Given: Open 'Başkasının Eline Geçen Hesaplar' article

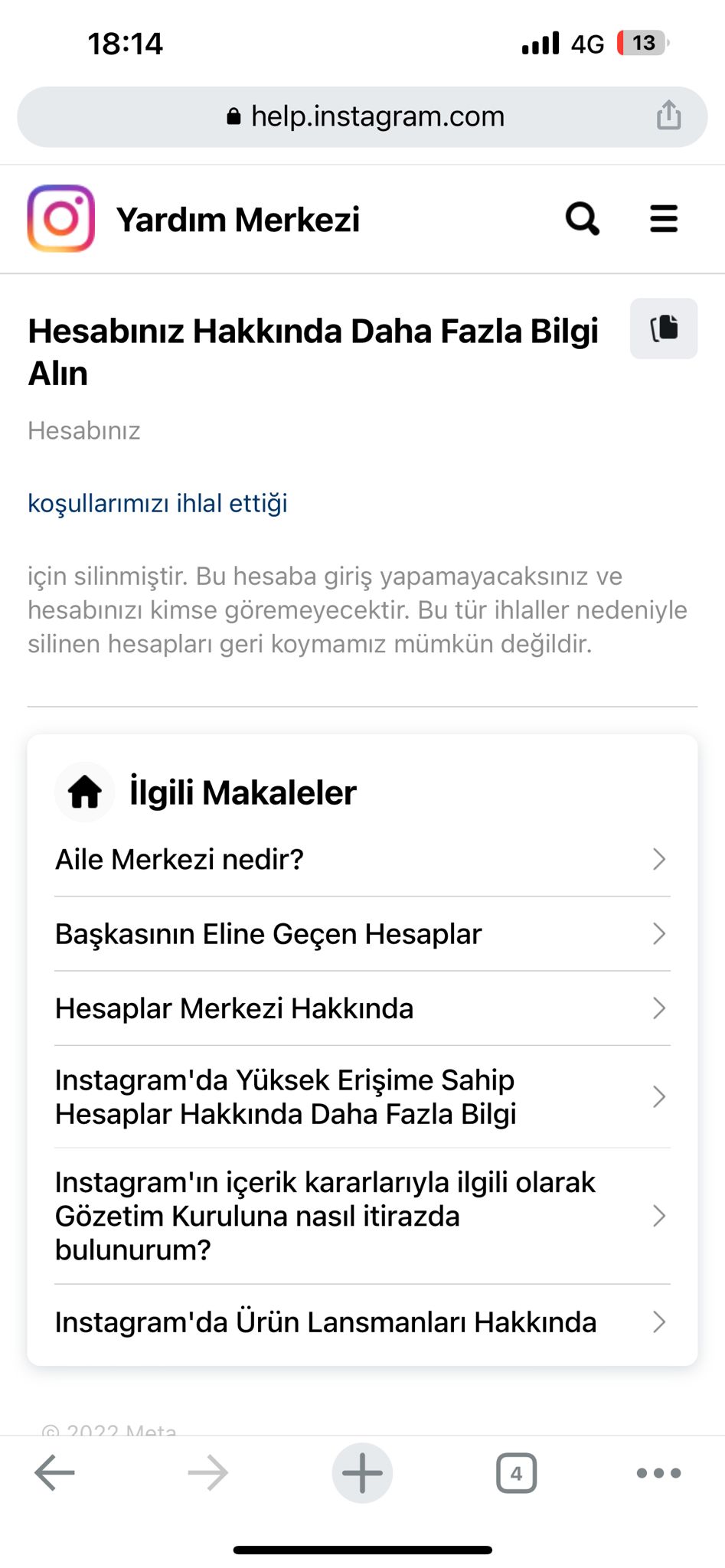Looking at the screenshot, I should click(x=362, y=934).
